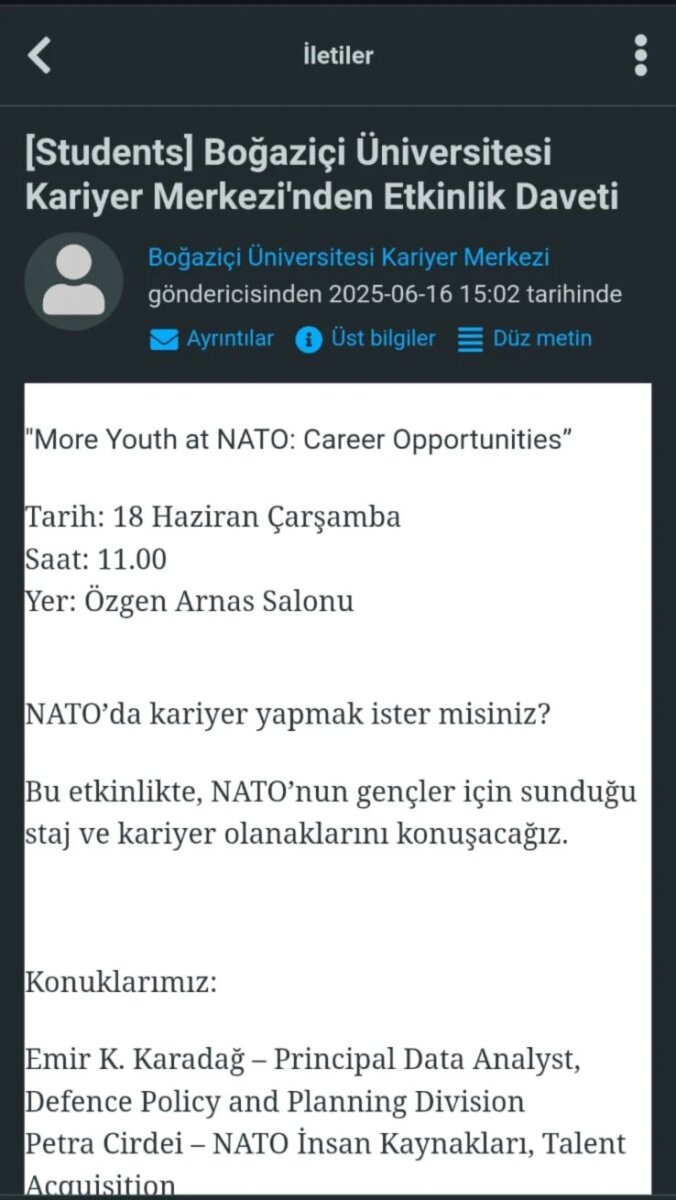Open the Ayrıntılar details link
This screenshot has height=1200, width=676.
coord(211,339)
